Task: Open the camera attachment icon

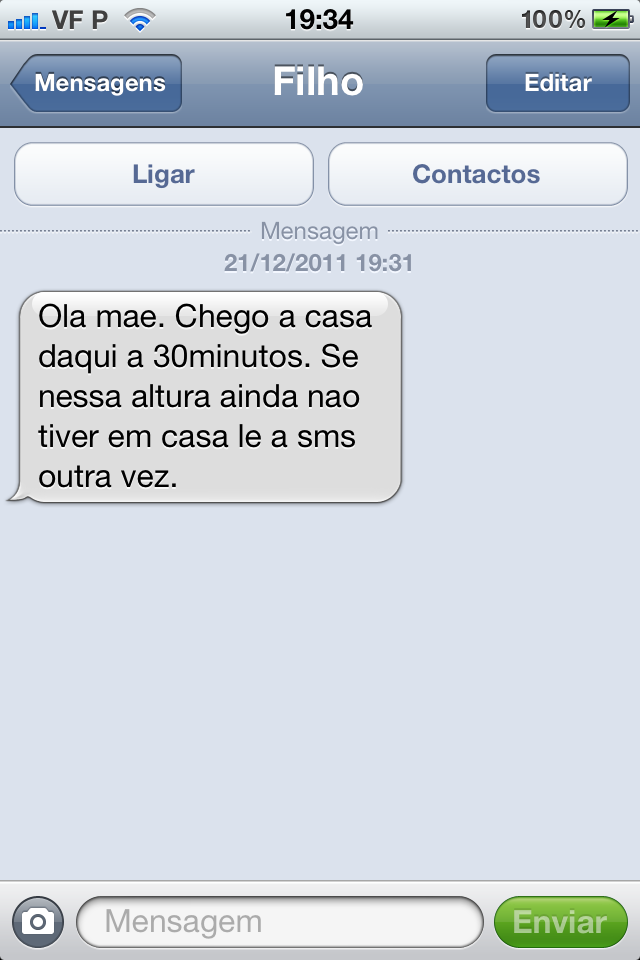Action: (x=38, y=921)
